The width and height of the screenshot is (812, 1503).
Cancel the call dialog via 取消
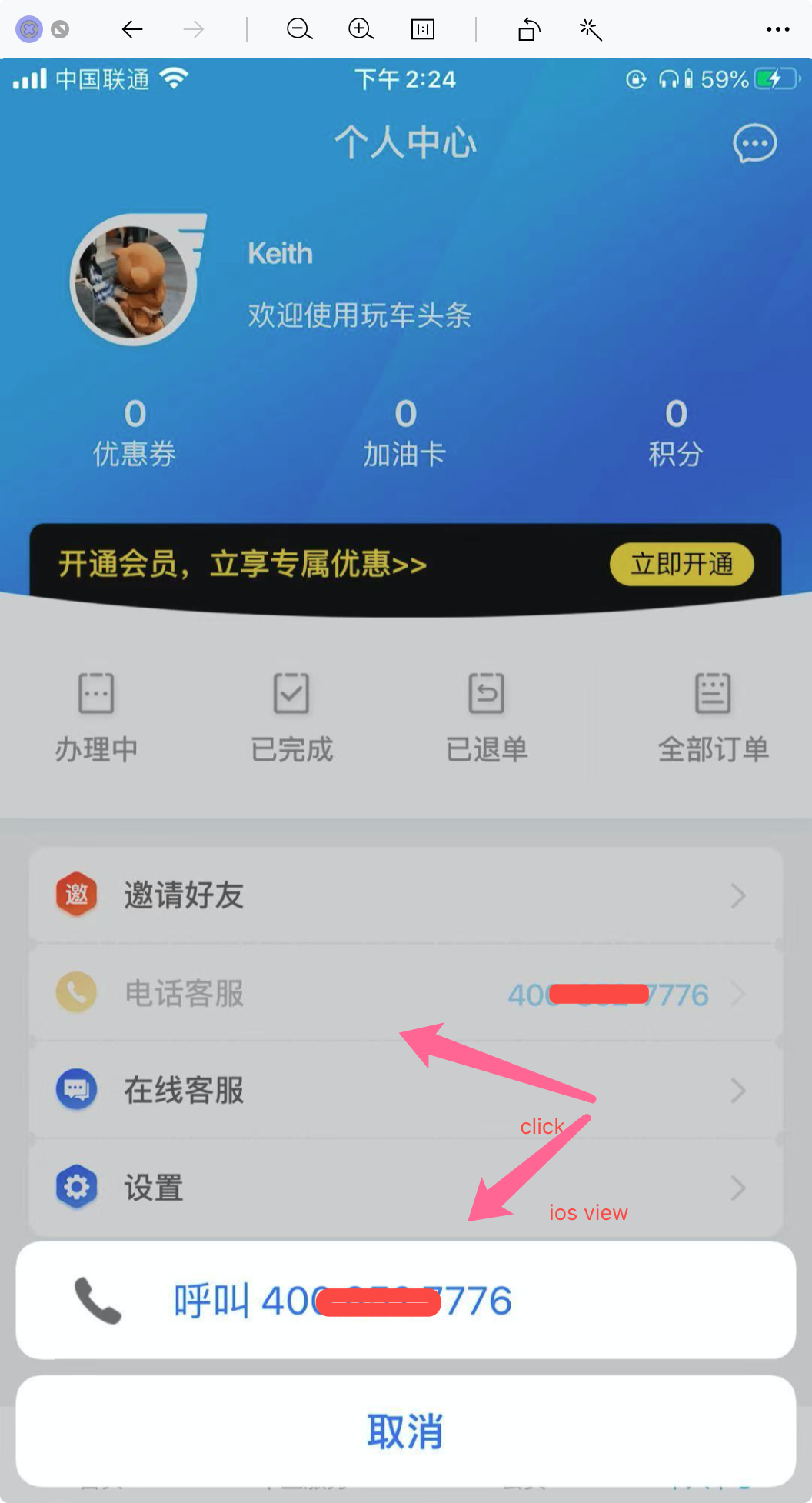tap(406, 1431)
